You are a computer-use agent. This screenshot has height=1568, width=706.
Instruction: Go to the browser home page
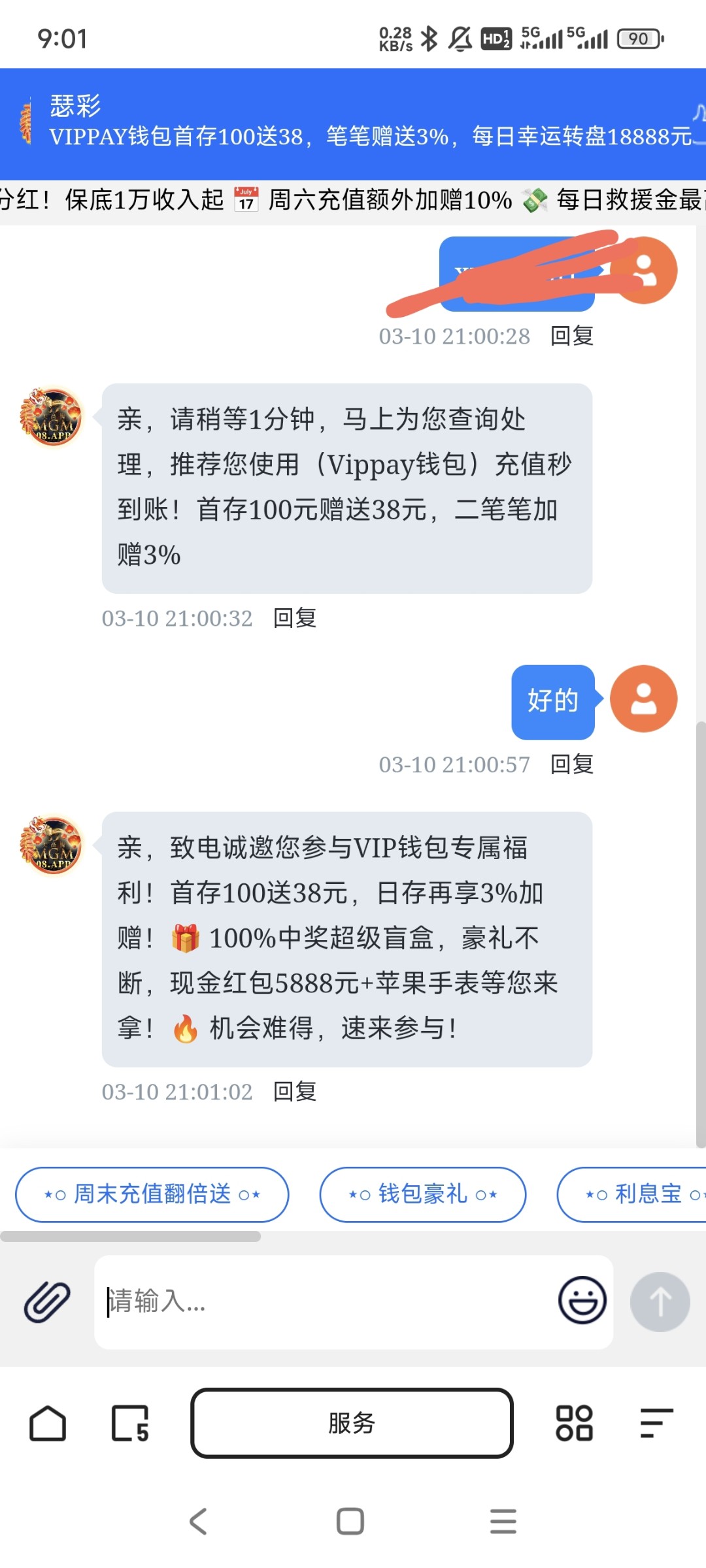[x=48, y=1423]
